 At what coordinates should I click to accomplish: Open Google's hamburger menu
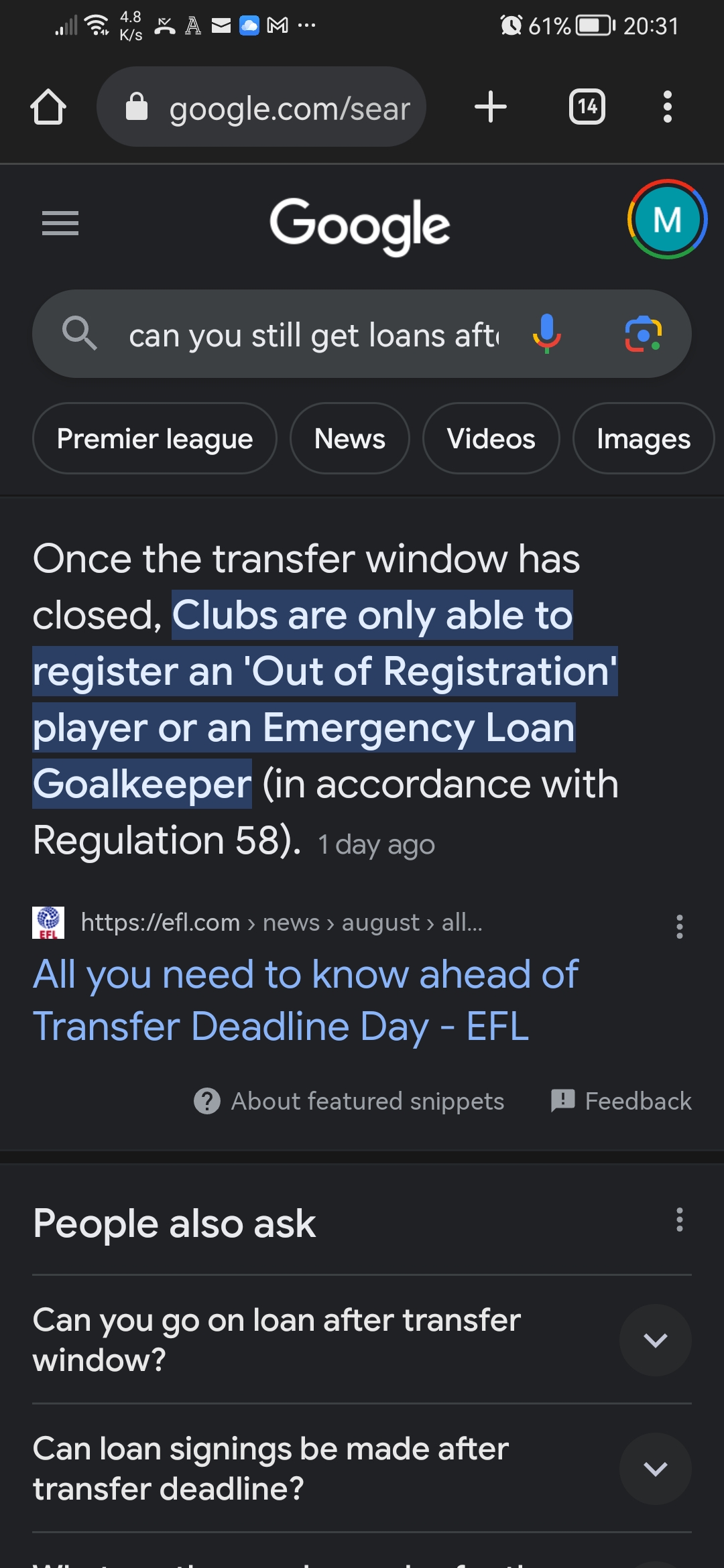click(x=60, y=223)
